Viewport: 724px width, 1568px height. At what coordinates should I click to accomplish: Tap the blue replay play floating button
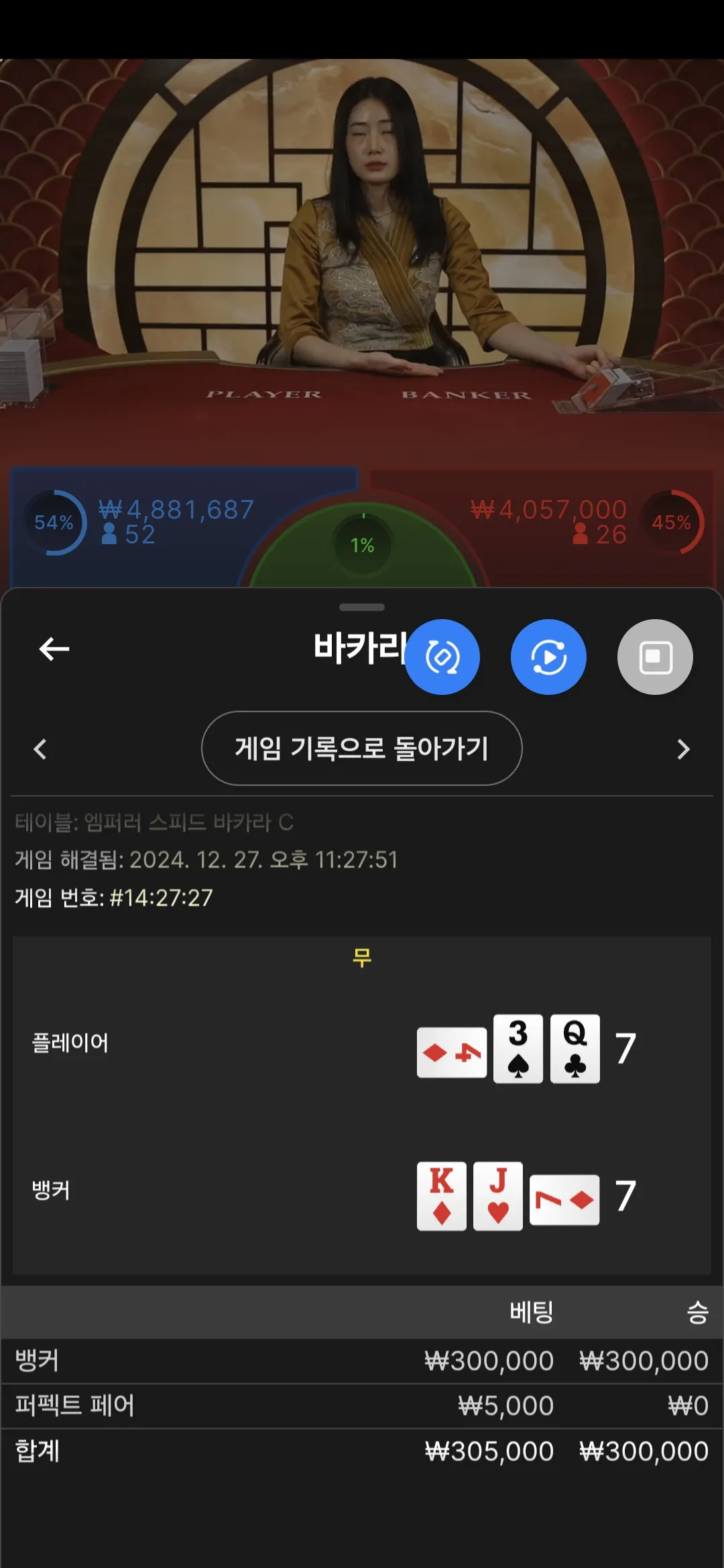click(548, 657)
